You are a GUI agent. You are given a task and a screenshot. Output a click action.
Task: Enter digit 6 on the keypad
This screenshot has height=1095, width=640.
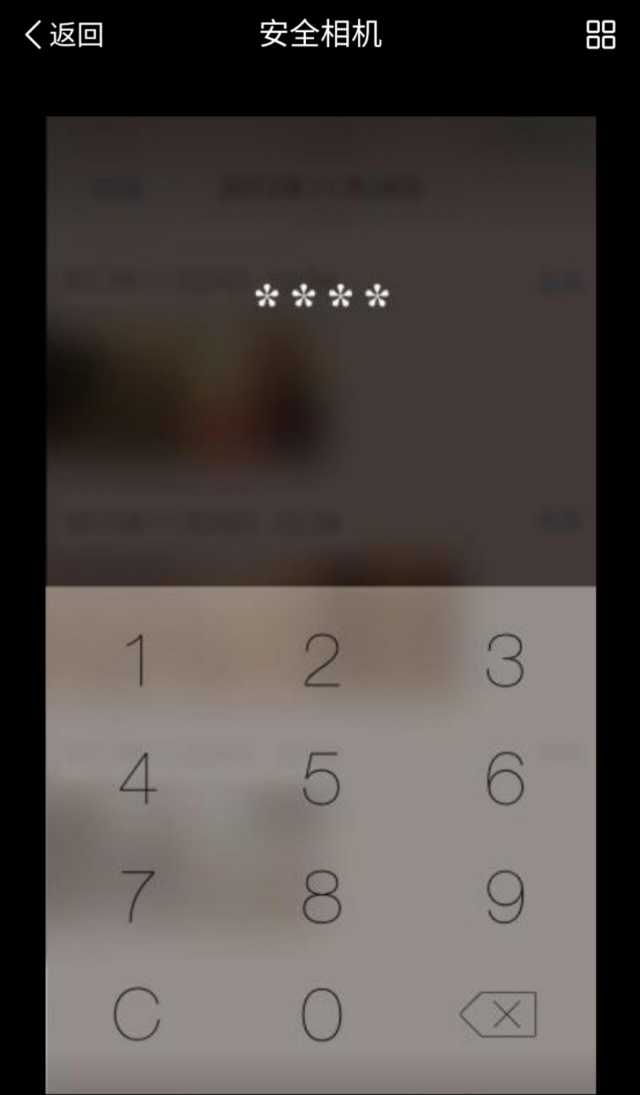(x=505, y=778)
